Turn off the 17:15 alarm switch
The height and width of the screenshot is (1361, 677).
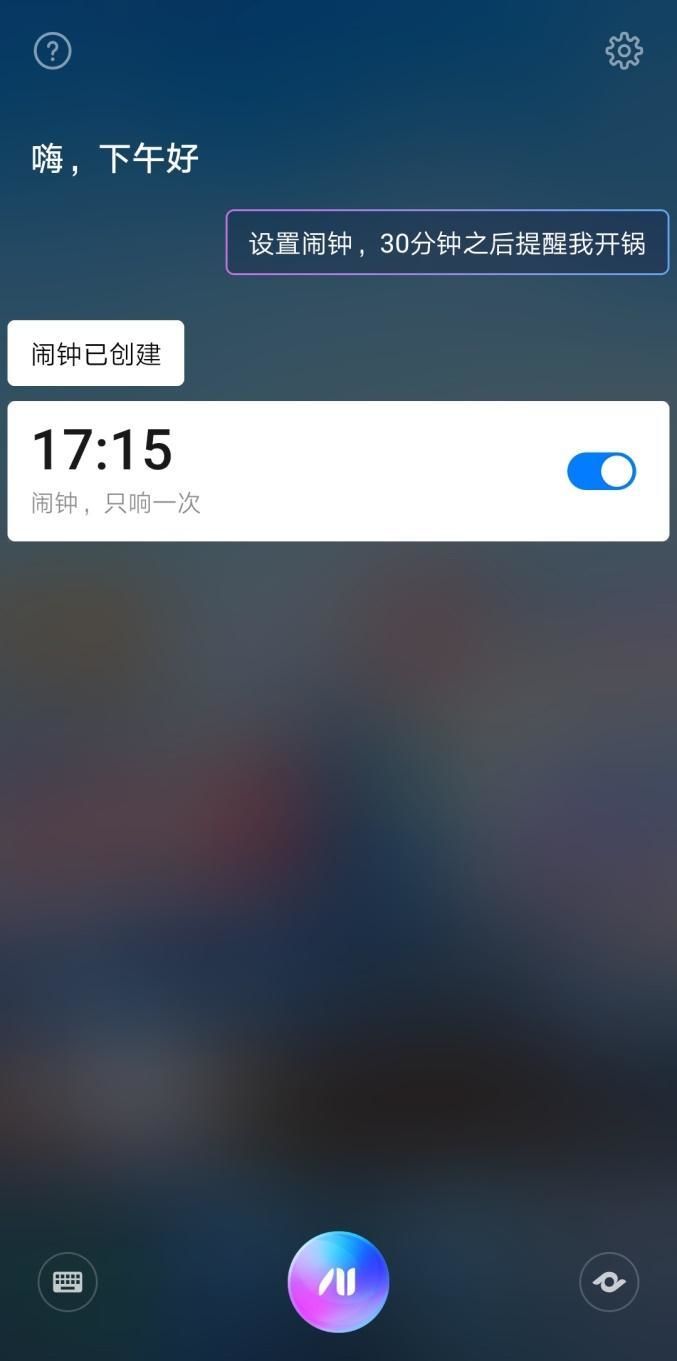(601, 471)
